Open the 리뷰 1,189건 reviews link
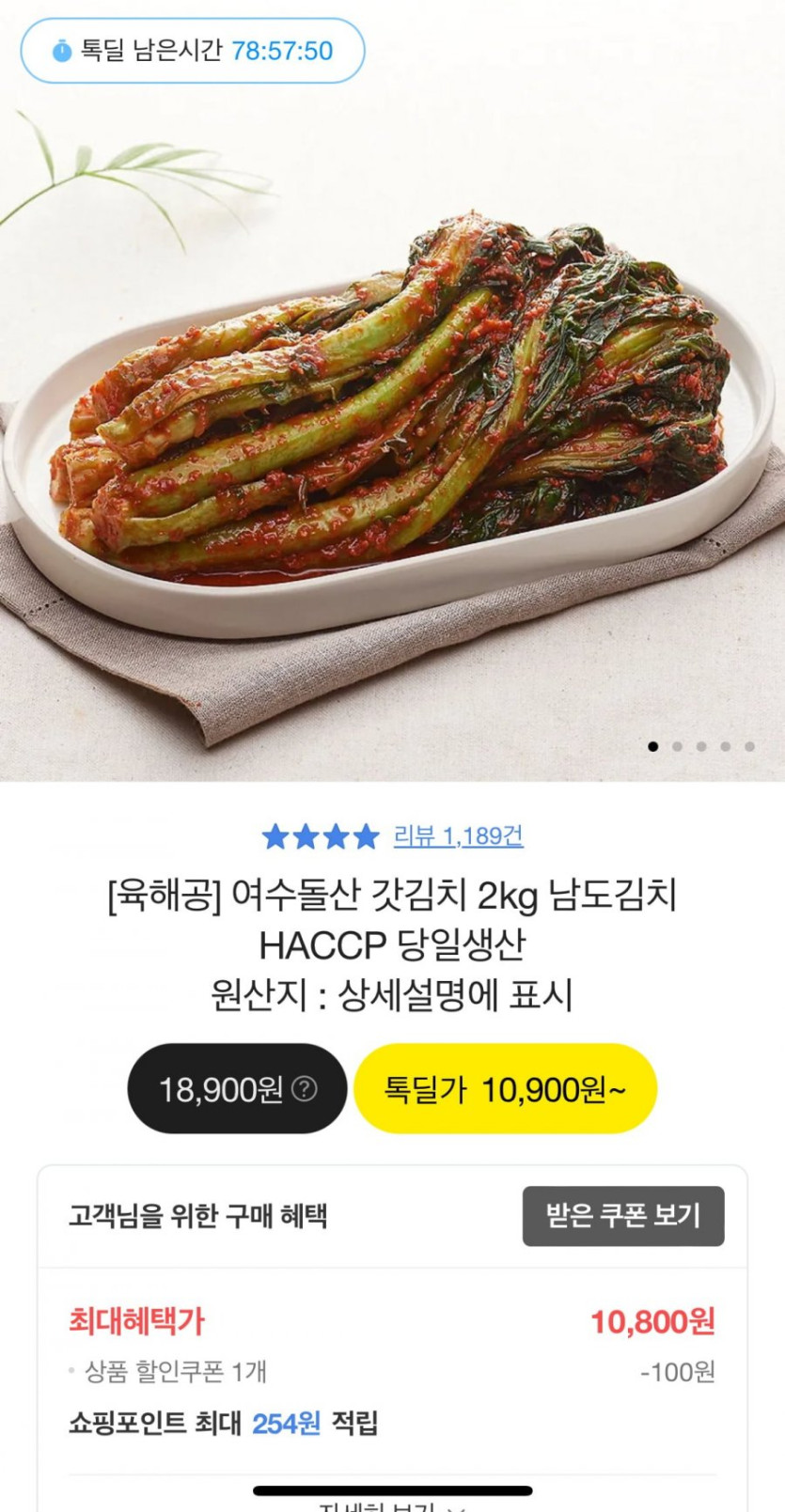This screenshot has width=785, height=1512. (458, 835)
